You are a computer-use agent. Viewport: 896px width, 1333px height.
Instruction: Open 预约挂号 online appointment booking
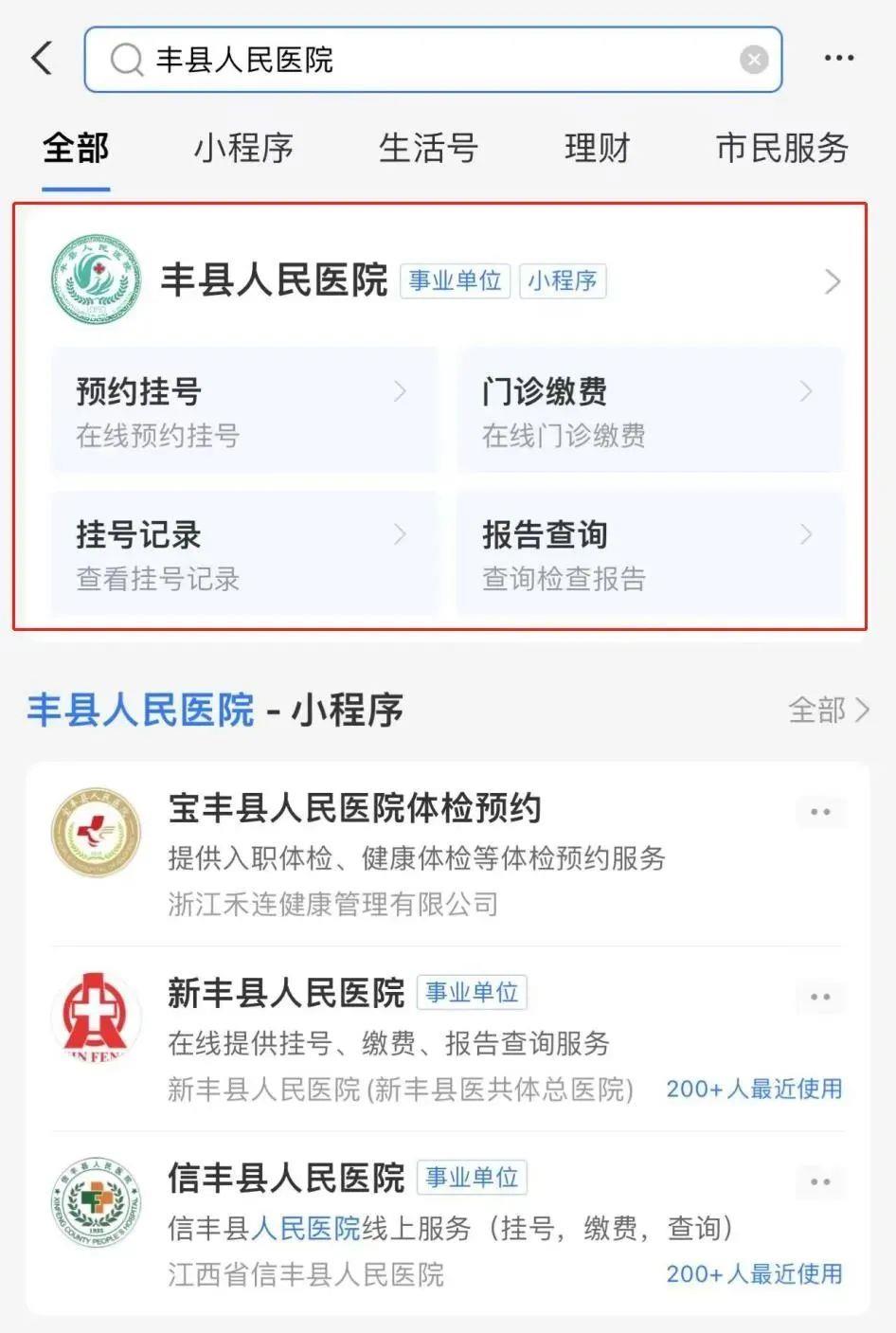click(243, 411)
